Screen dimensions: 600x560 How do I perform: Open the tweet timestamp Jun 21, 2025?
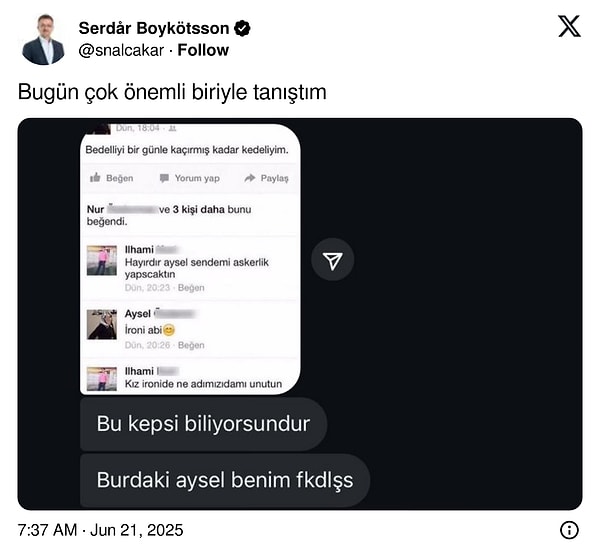(x=101, y=530)
